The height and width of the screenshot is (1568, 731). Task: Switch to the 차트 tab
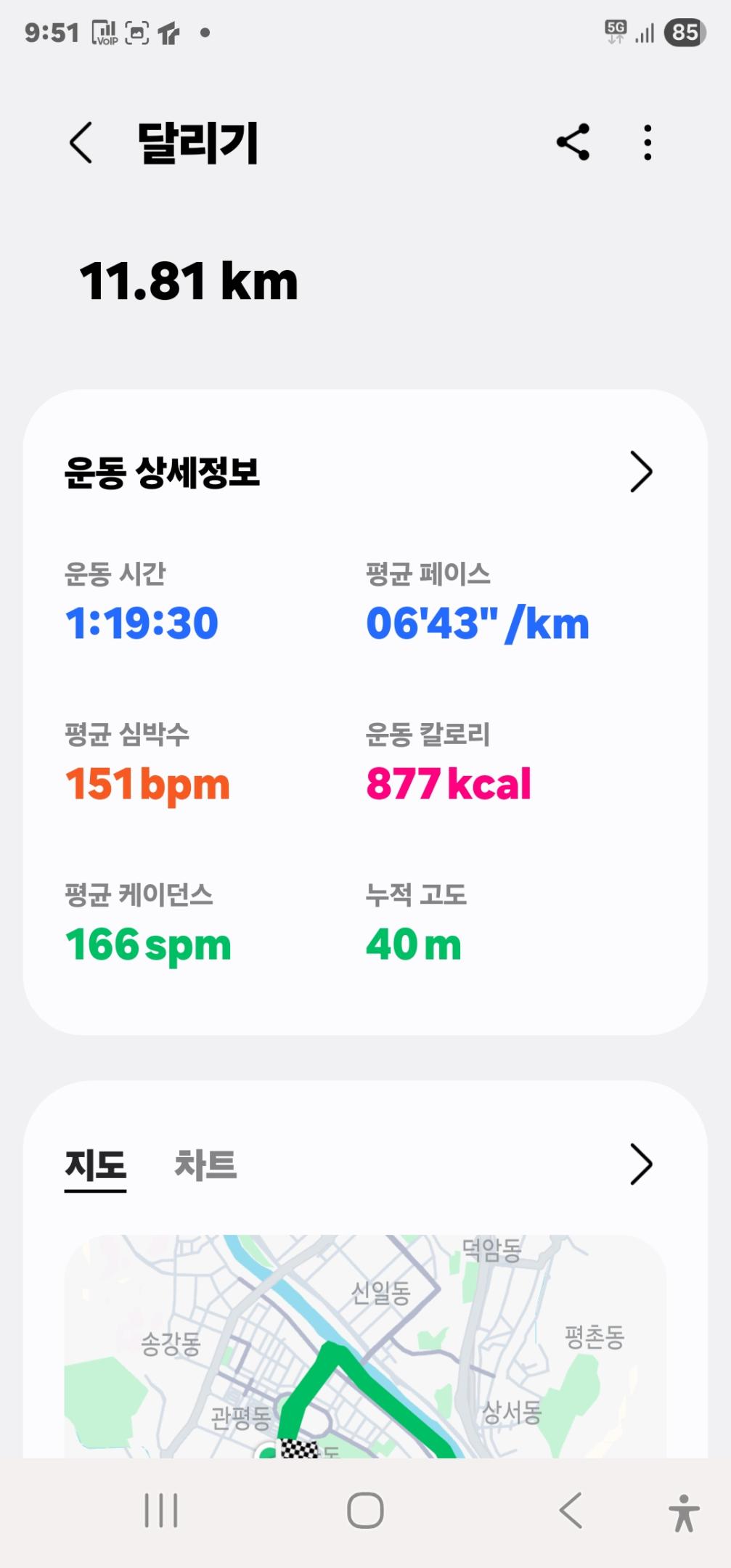pyautogui.click(x=205, y=1165)
